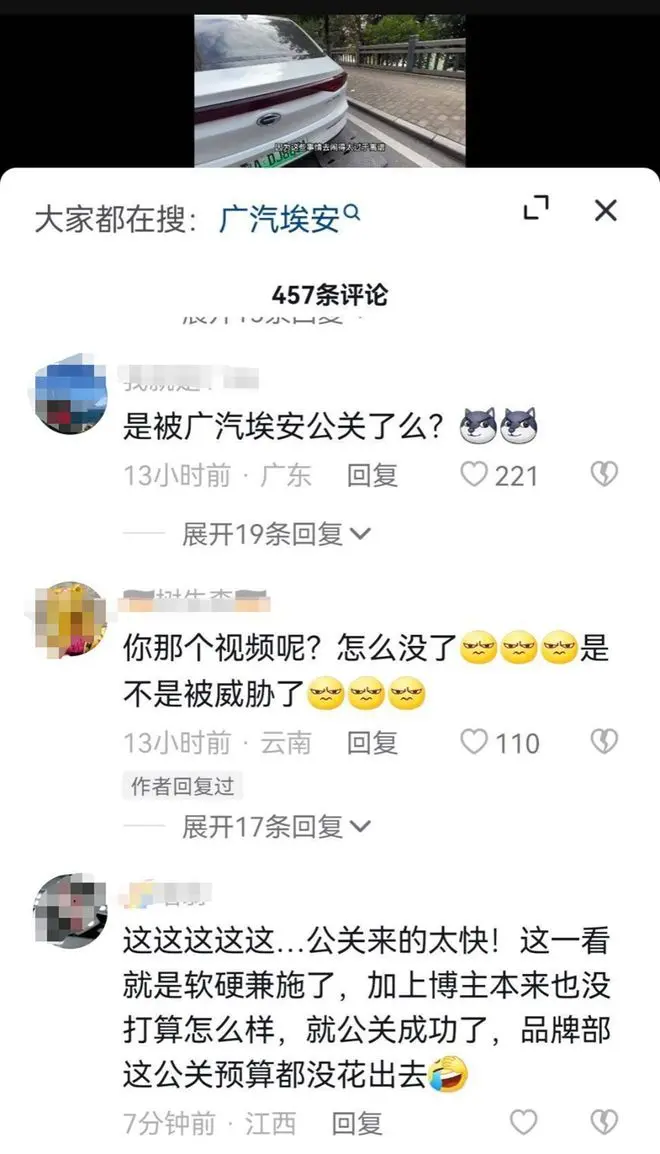
Task: Expand comments panel to full screen
Action: point(537,209)
